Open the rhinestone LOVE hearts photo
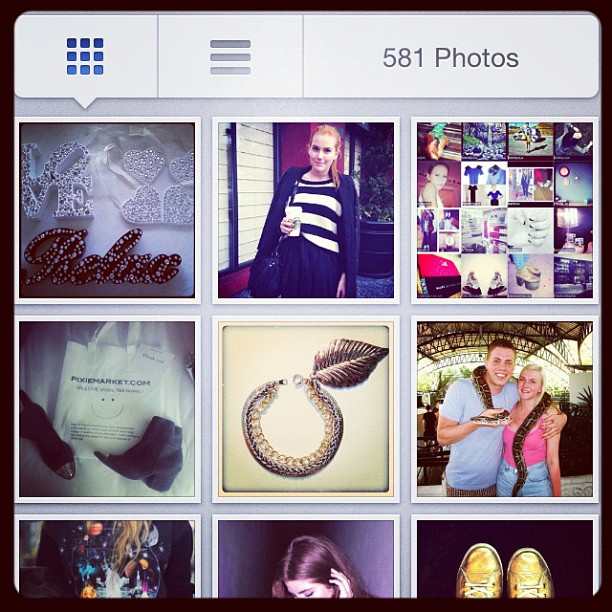The width and height of the screenshot is (612, 612). click(107, 210)
